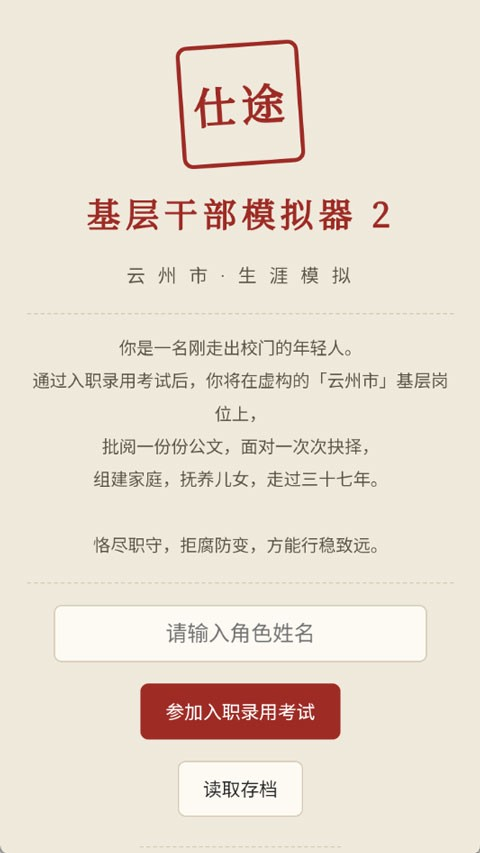480x853 pixels.
Task: Start the 参加入职录用考试 entrance exam
Action: click(240, 711)
